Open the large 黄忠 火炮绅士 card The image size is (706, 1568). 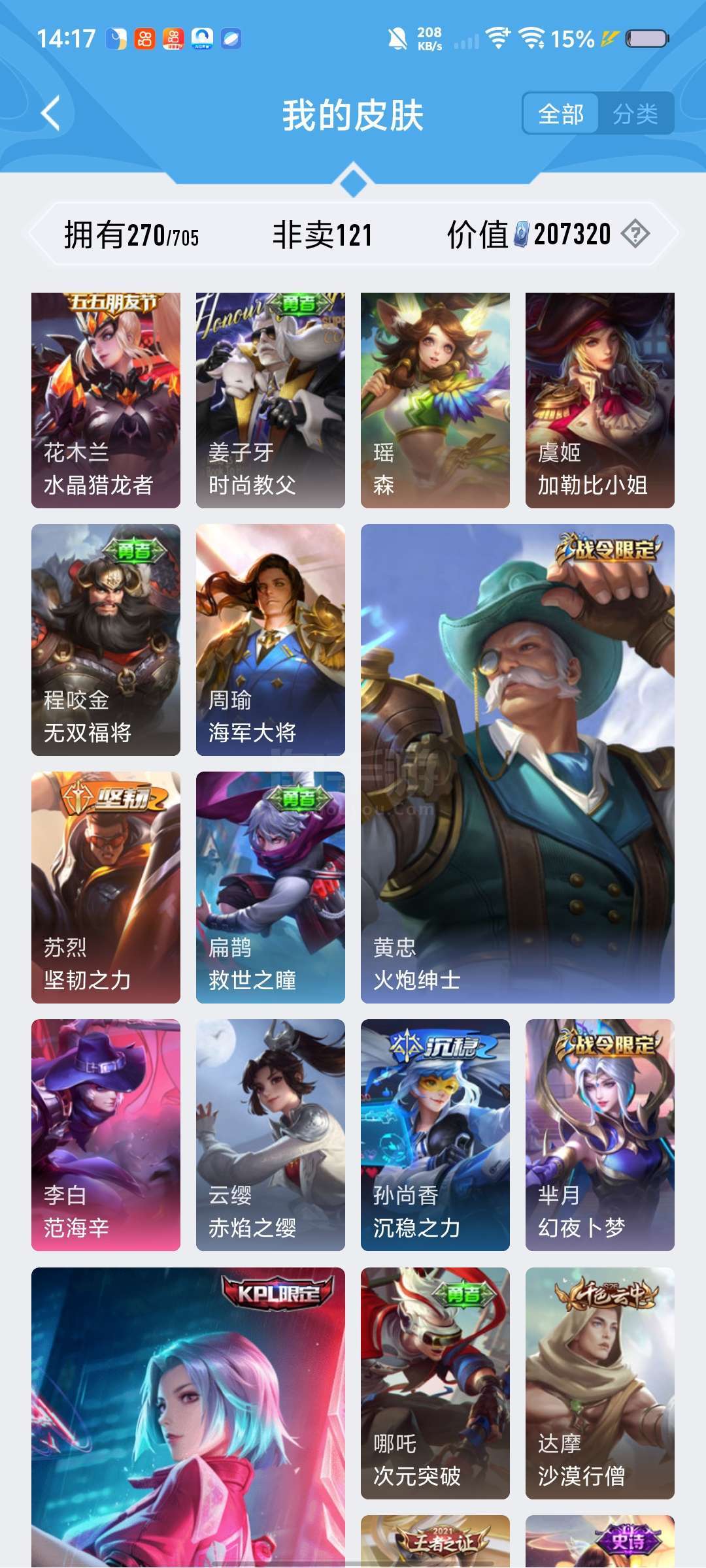pos(518,763)
